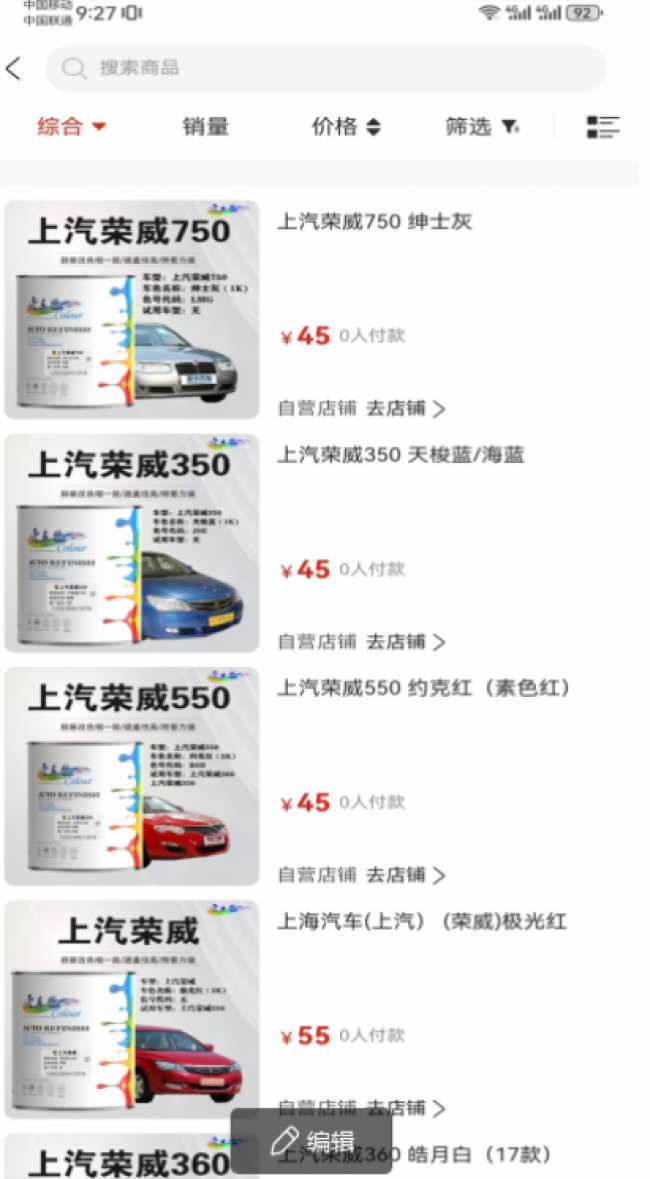The width and height of the screenshot is (650, 1179).
Task: Open the 上汽荣威750 绅士灰 product
Action: coord(373,222)
